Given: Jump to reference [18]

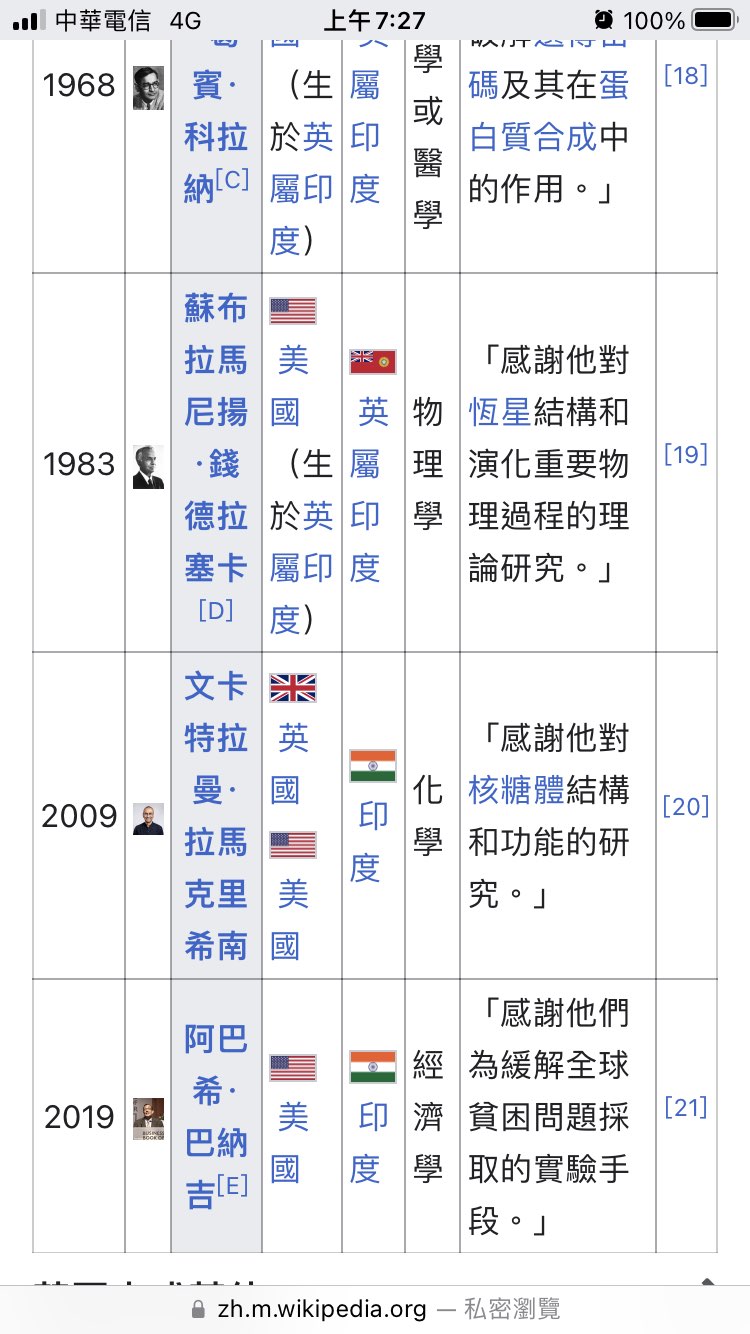Looking at the screenshot, I should (685, 75).
